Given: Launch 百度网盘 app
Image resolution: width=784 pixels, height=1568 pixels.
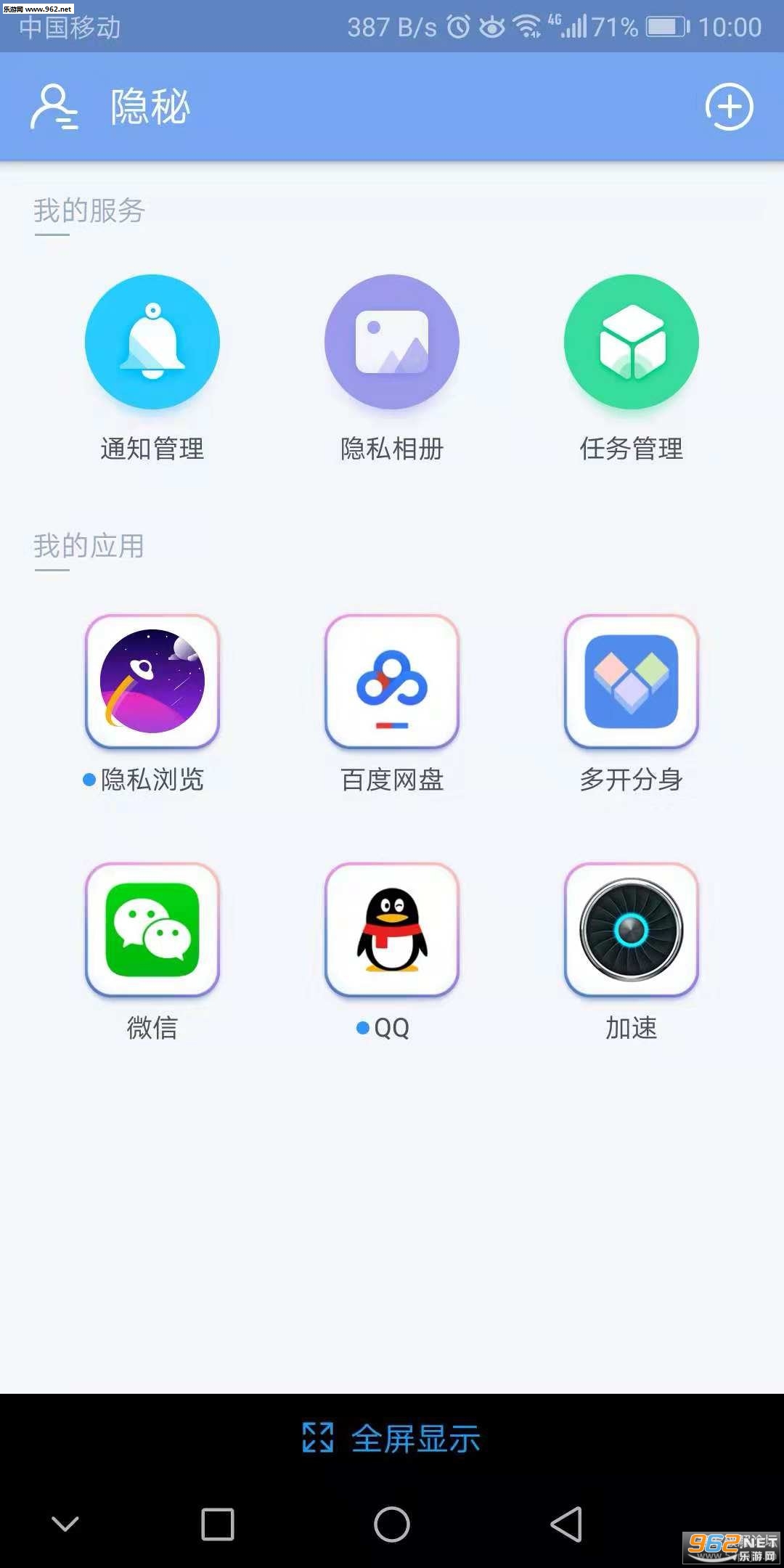Looking at the screenshot, I should pos(392,682).
